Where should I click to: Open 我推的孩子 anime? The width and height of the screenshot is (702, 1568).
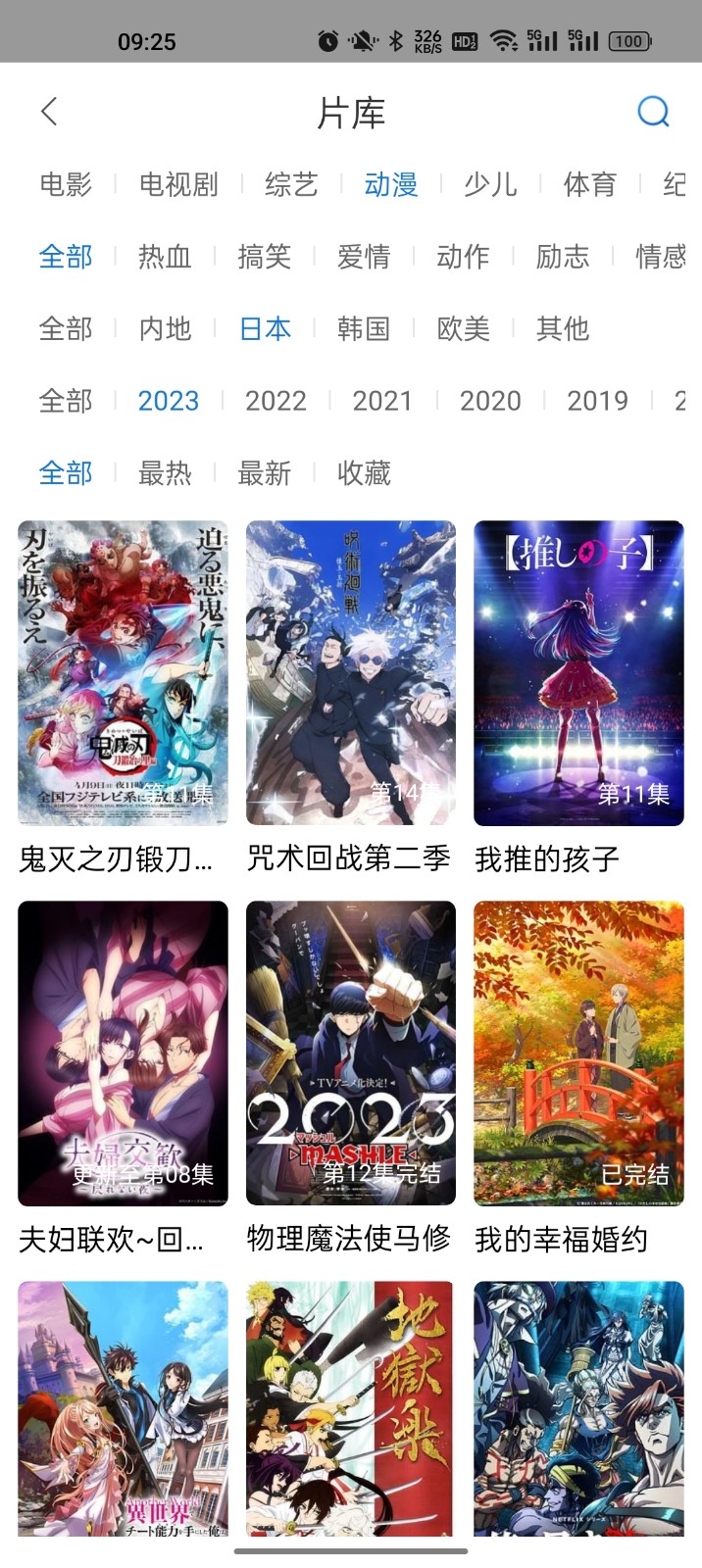(578, 673)
